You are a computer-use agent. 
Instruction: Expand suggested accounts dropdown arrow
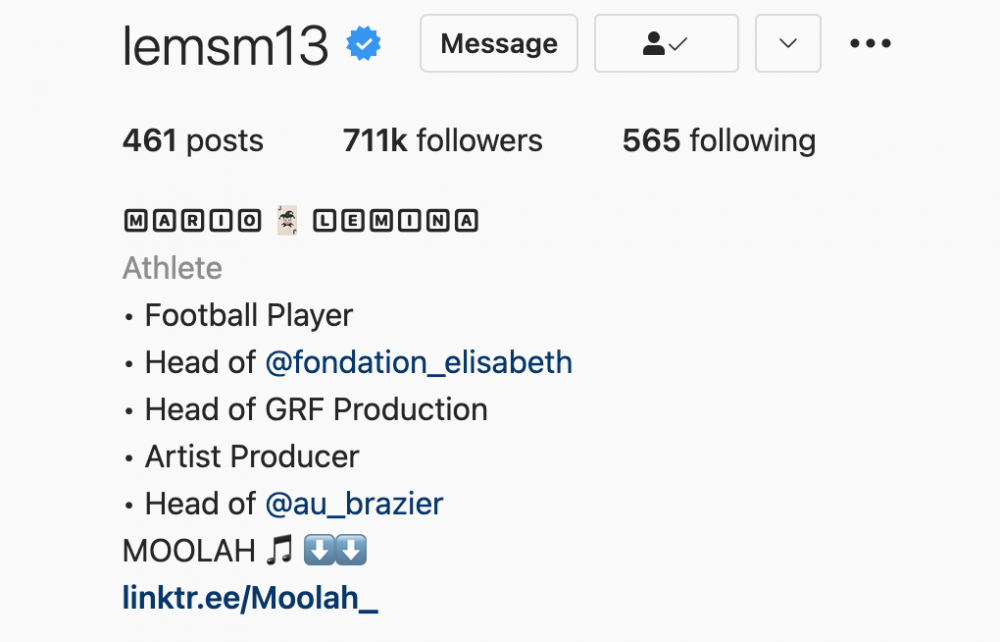point(787,44)
